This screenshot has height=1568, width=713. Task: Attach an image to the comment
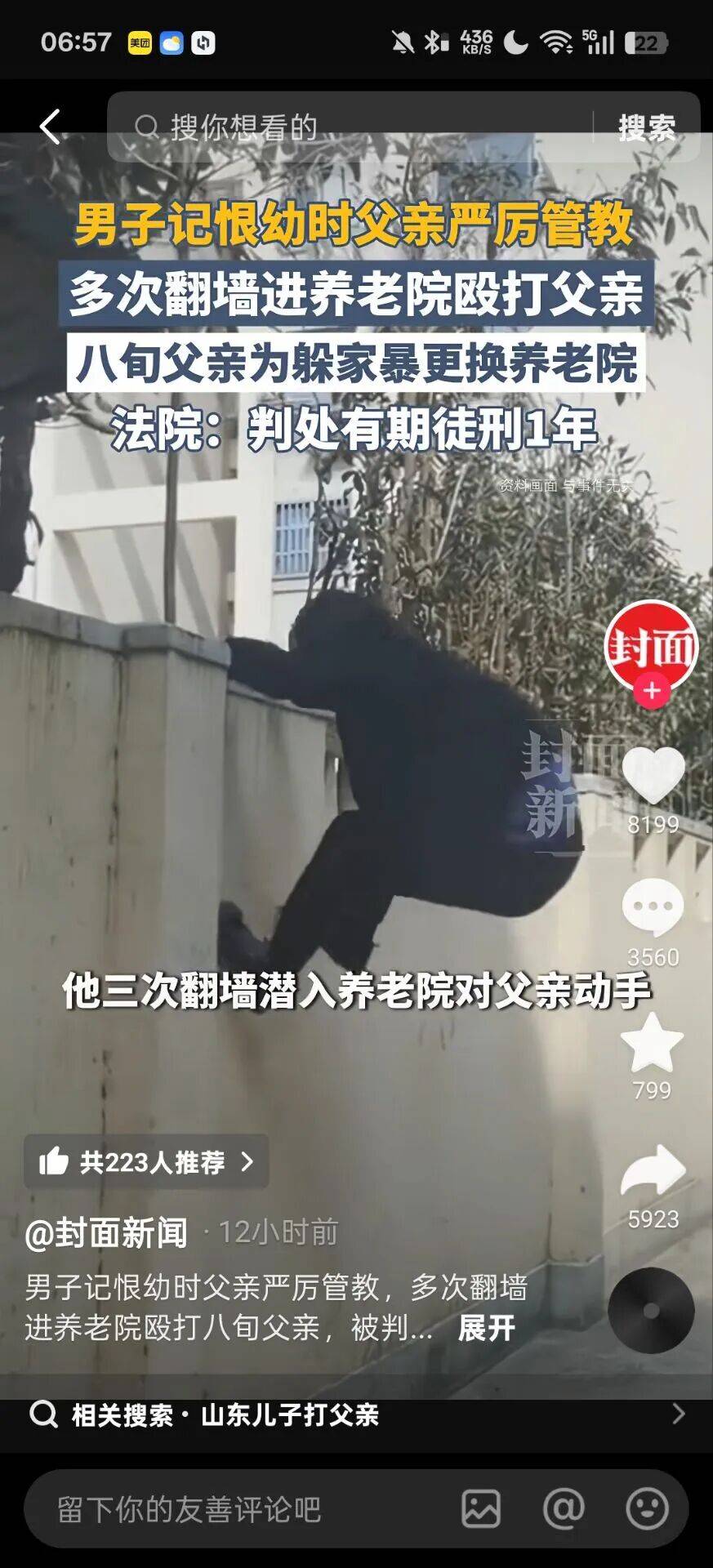point(481,1508)
